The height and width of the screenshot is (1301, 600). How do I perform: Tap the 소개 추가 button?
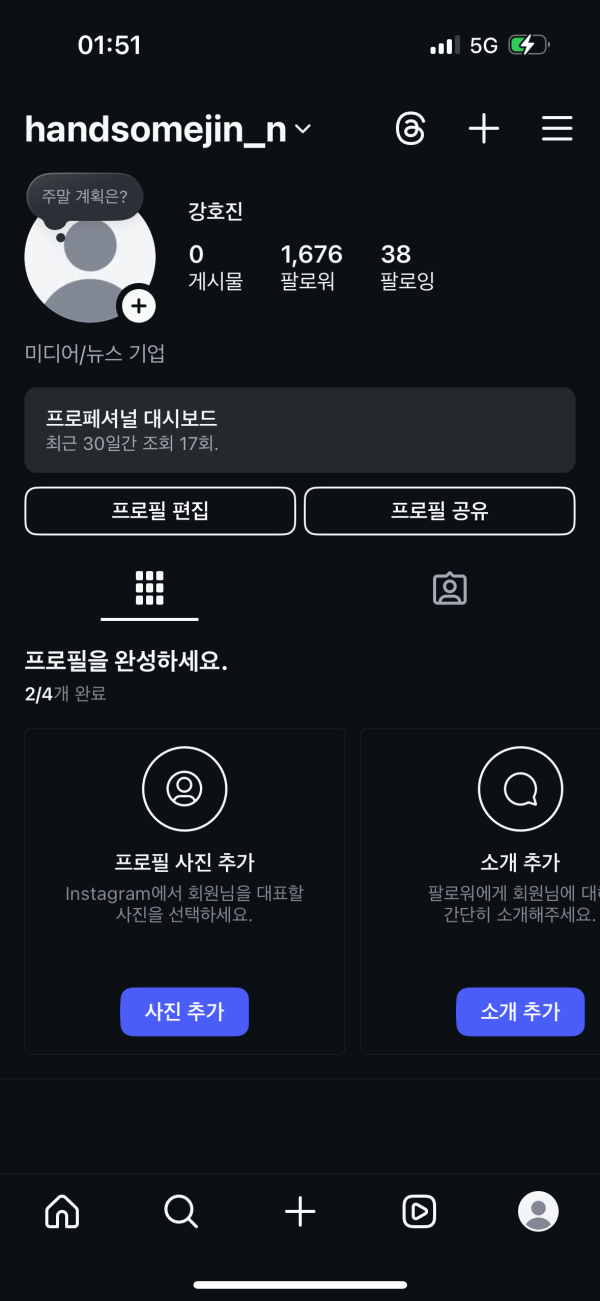click(520, 1011)
